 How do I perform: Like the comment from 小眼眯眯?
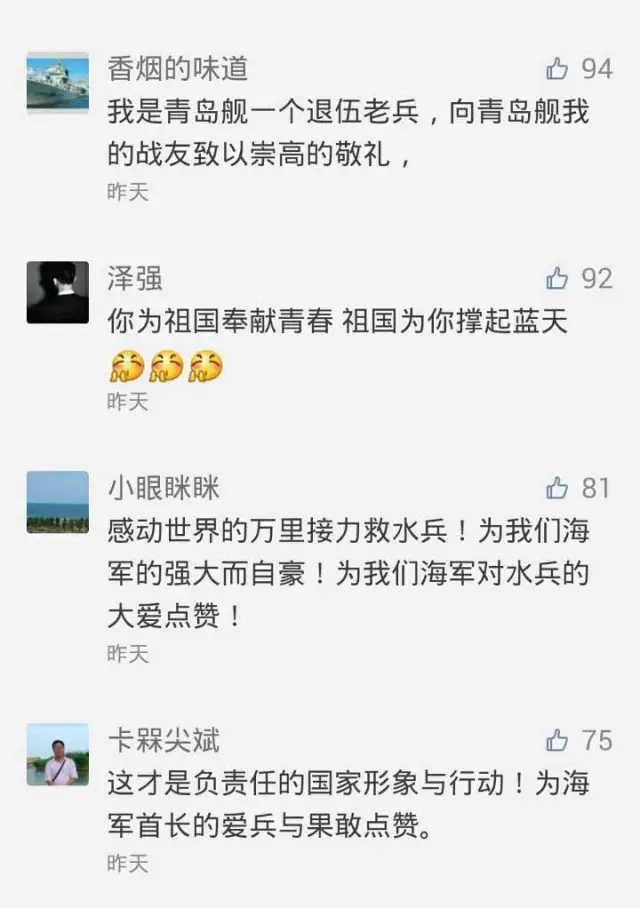(x=557, y=488)
